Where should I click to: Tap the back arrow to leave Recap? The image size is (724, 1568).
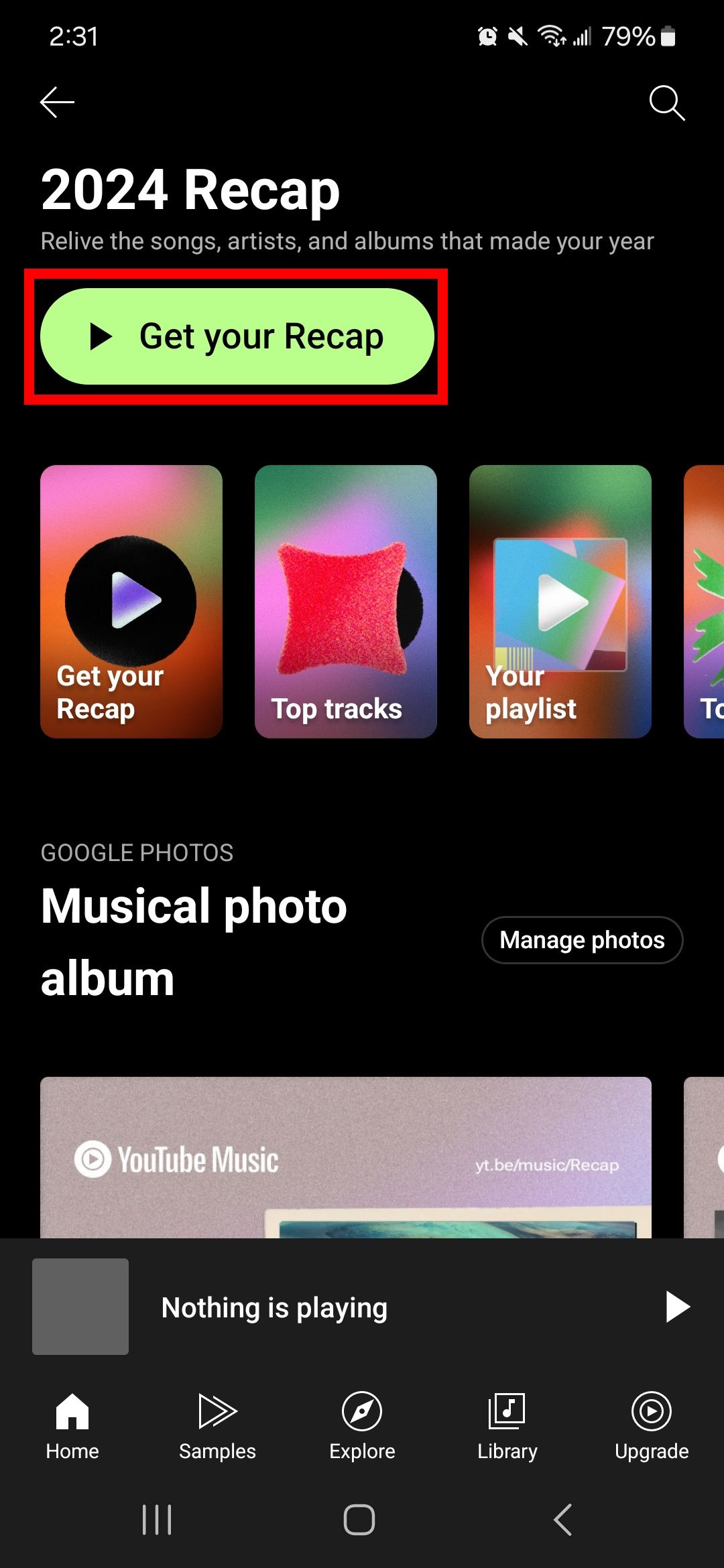(x=56, y=101)
